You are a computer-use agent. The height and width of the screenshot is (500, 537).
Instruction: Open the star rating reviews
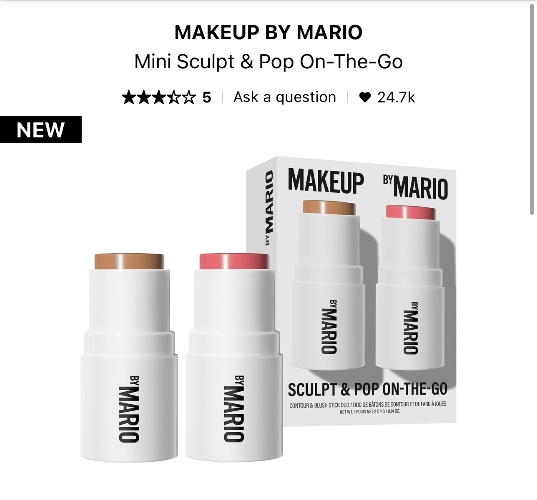point(166,98)
